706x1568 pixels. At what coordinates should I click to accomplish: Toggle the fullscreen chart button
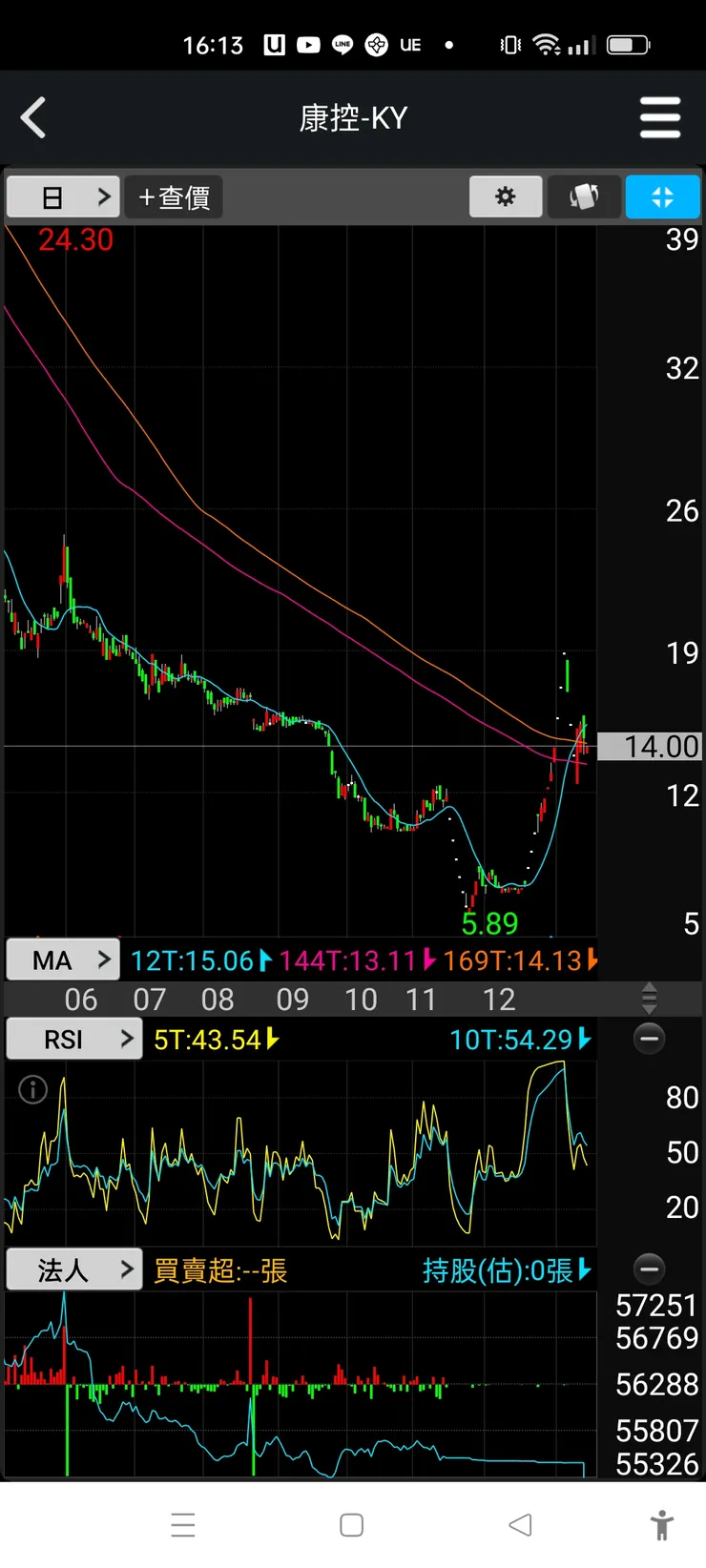tap(662, 197)
